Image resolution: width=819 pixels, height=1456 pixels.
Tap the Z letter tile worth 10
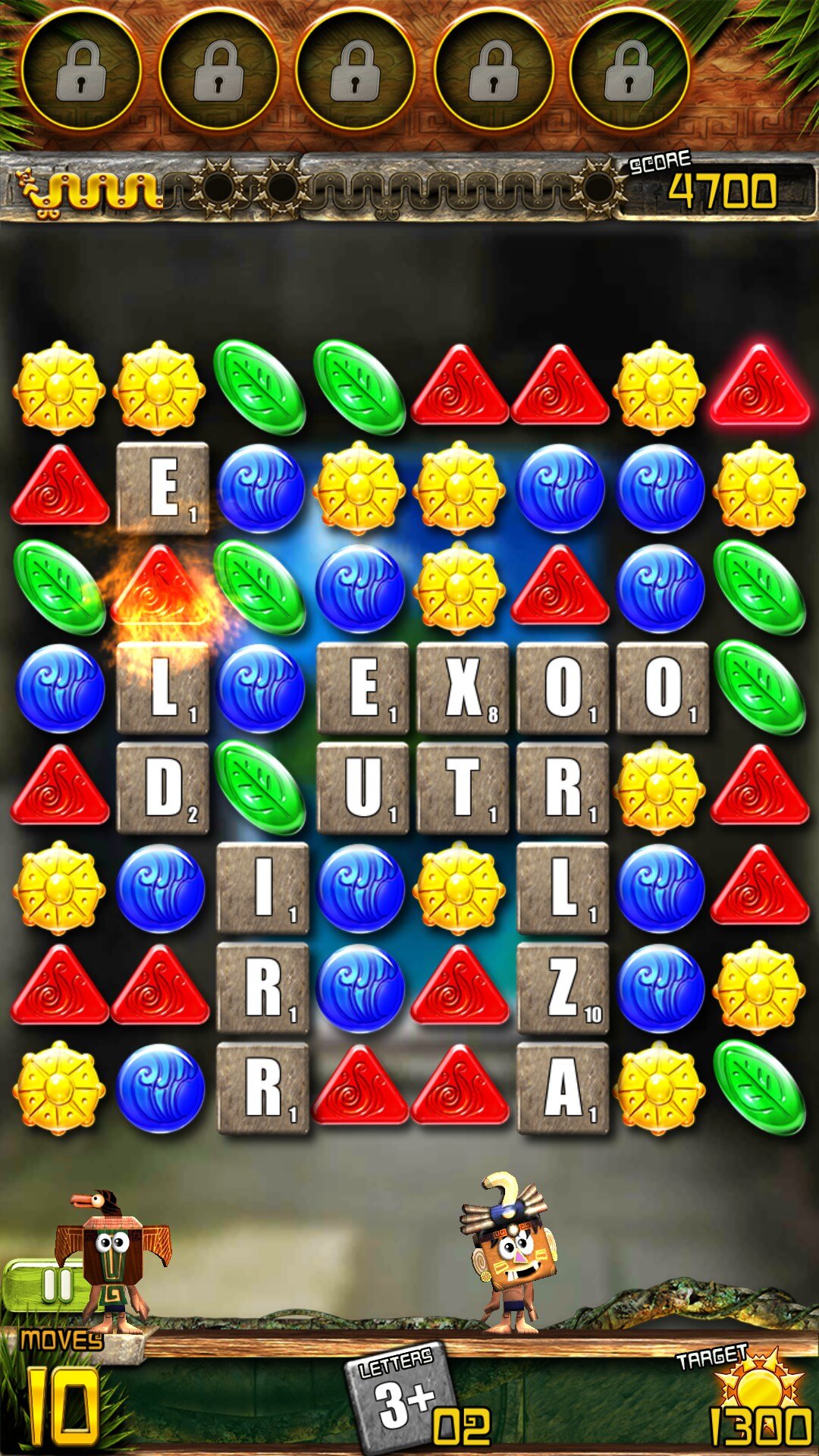[562, 988]
